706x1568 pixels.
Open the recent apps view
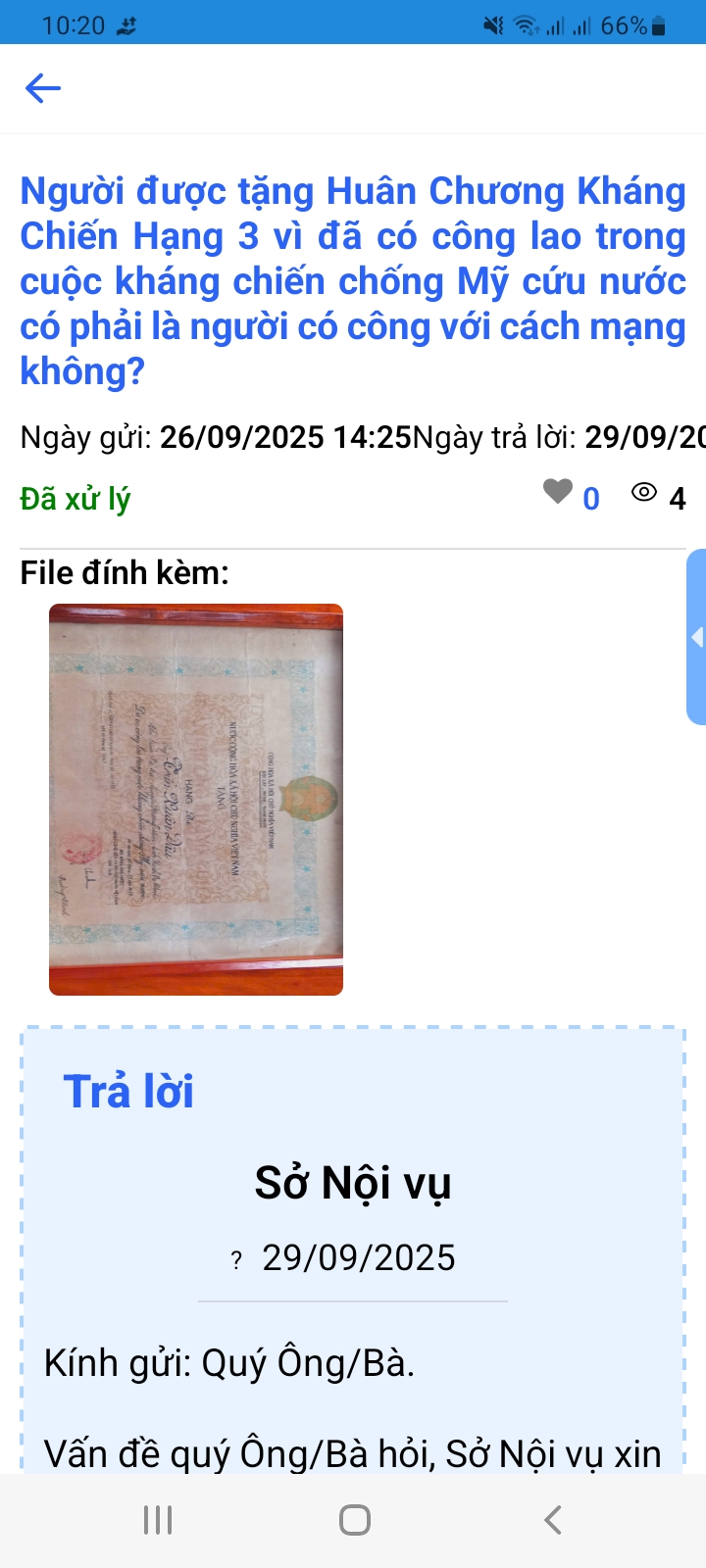tap(158, 1520)
